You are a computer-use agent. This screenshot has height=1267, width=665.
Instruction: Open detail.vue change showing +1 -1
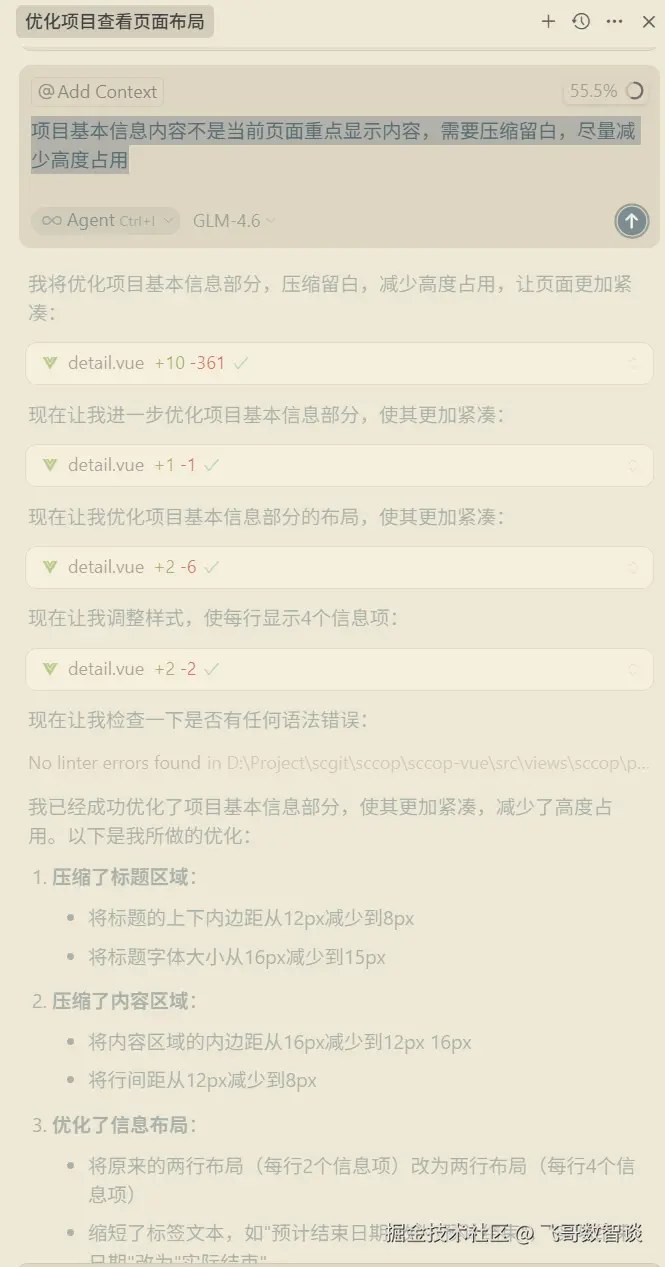coord(338,466)
